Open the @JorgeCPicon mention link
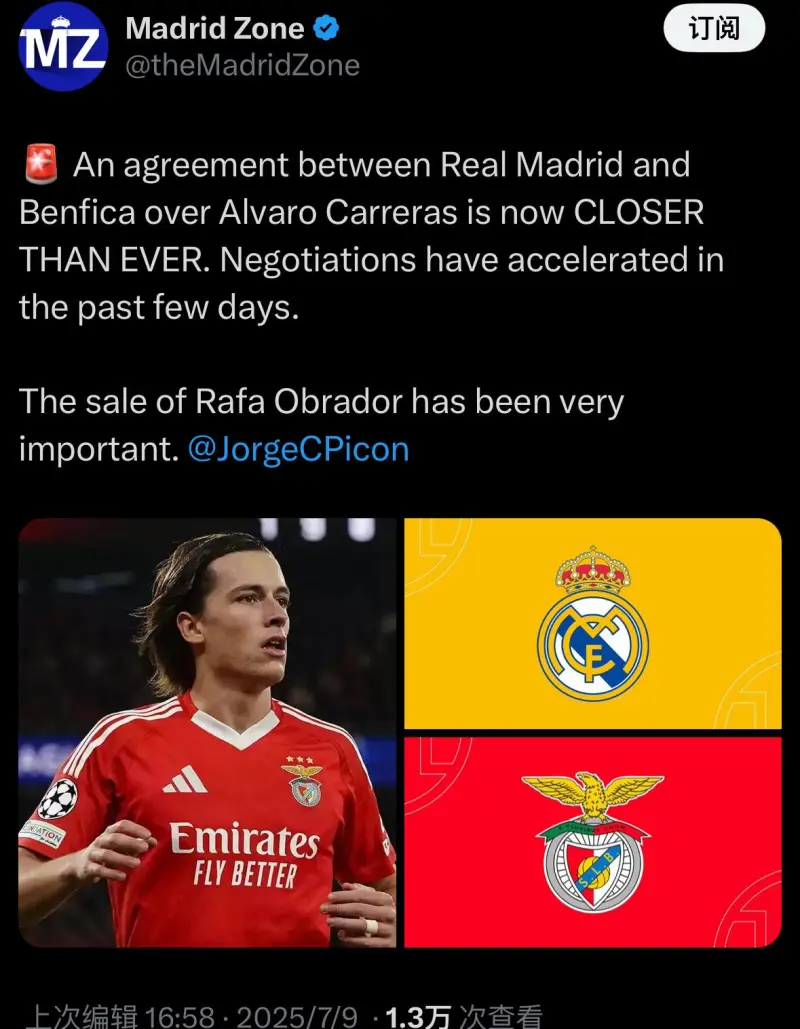The width and height of the screenshot is (800, 1029). (298, 449)
